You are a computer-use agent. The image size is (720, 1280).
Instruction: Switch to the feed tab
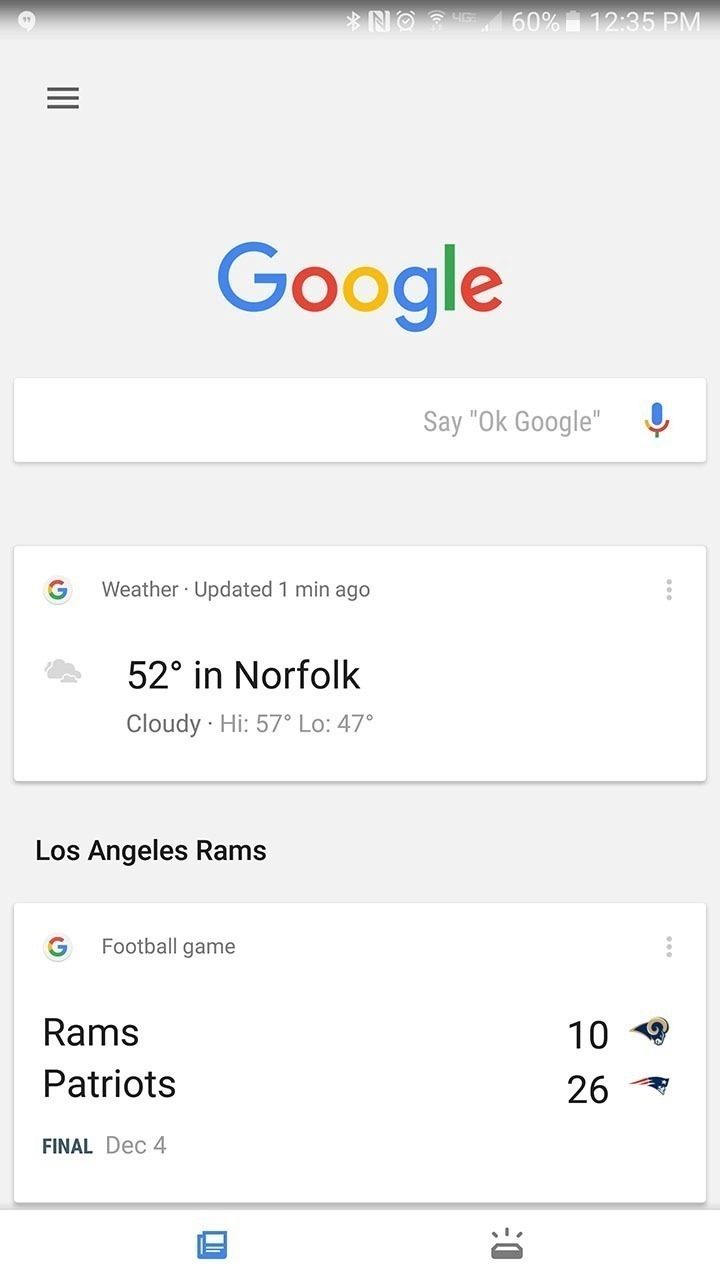pos(212,1245)
